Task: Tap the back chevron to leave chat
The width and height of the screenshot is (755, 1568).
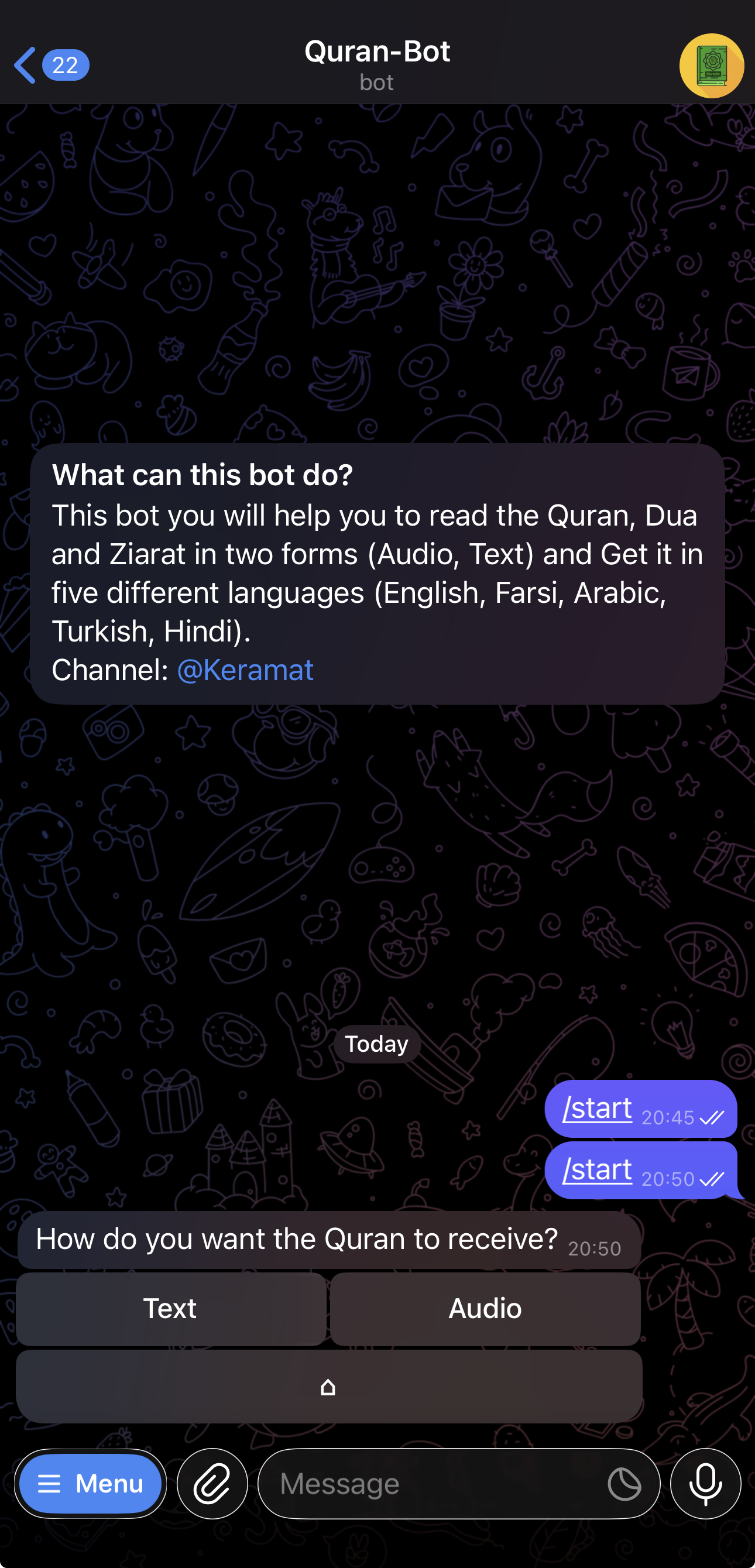Action: [x=25, y=64]
